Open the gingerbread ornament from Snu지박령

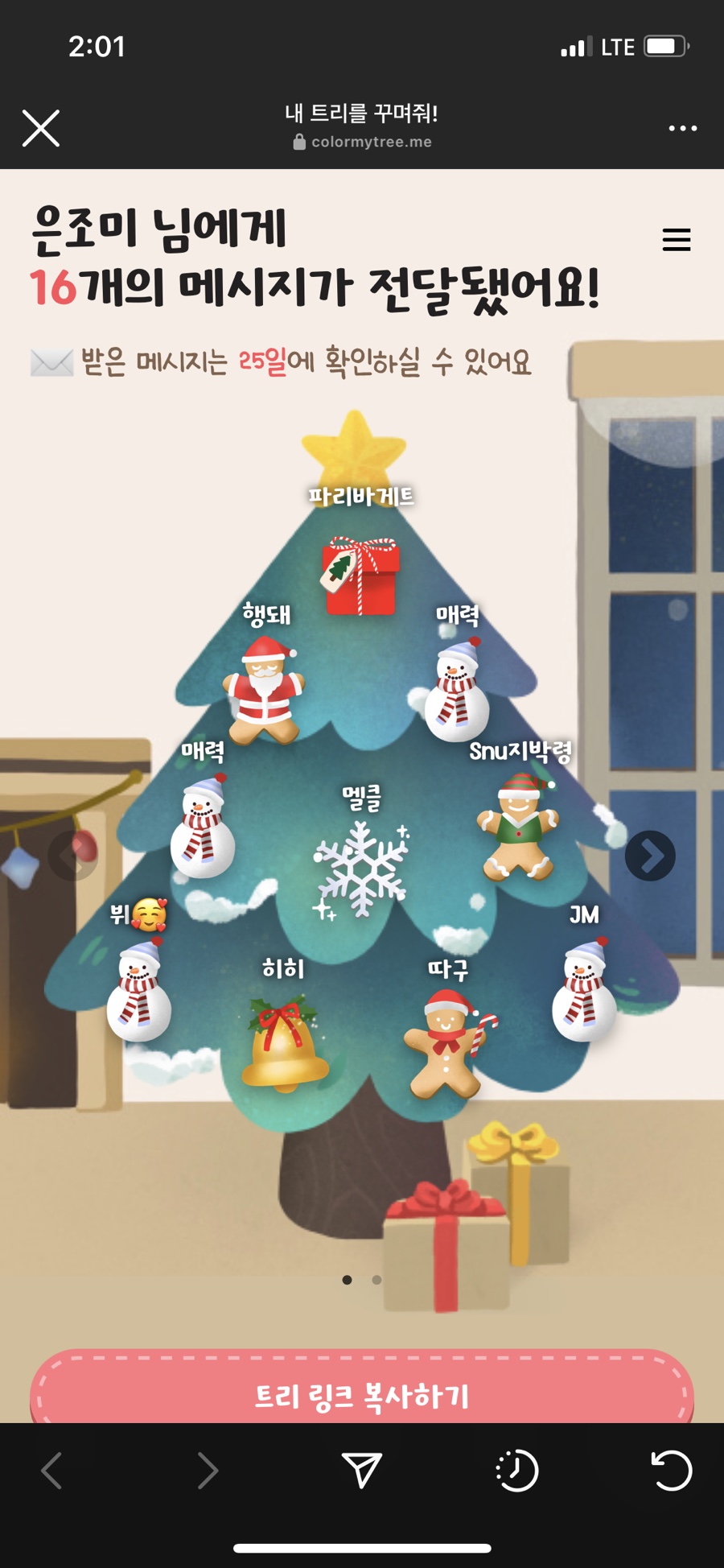click(518, 826)
